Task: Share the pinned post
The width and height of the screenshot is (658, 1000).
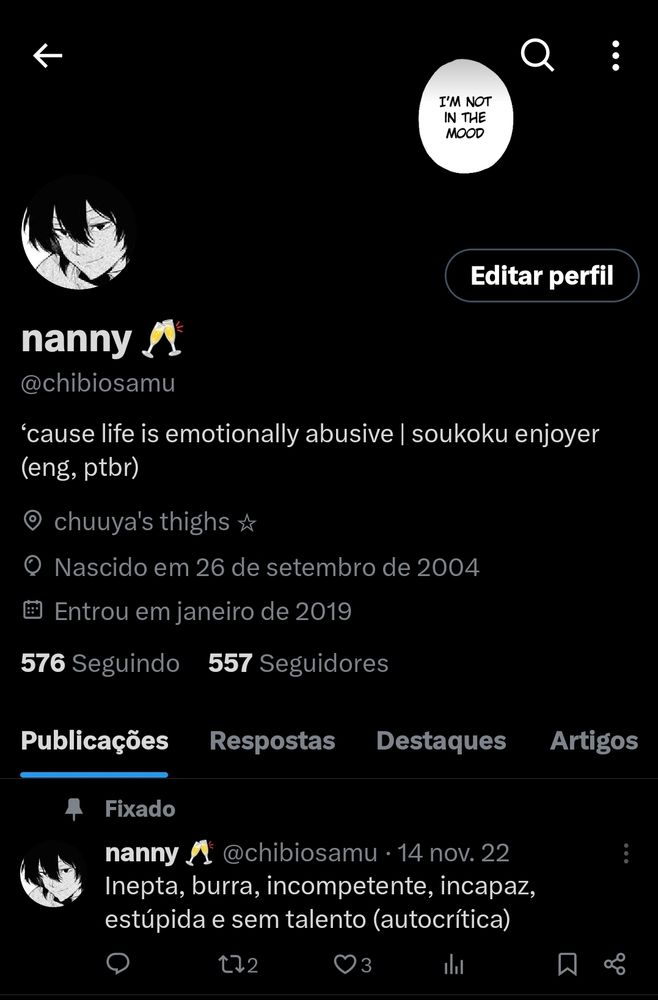Action: pyautogui.click(x=615, y=964)
